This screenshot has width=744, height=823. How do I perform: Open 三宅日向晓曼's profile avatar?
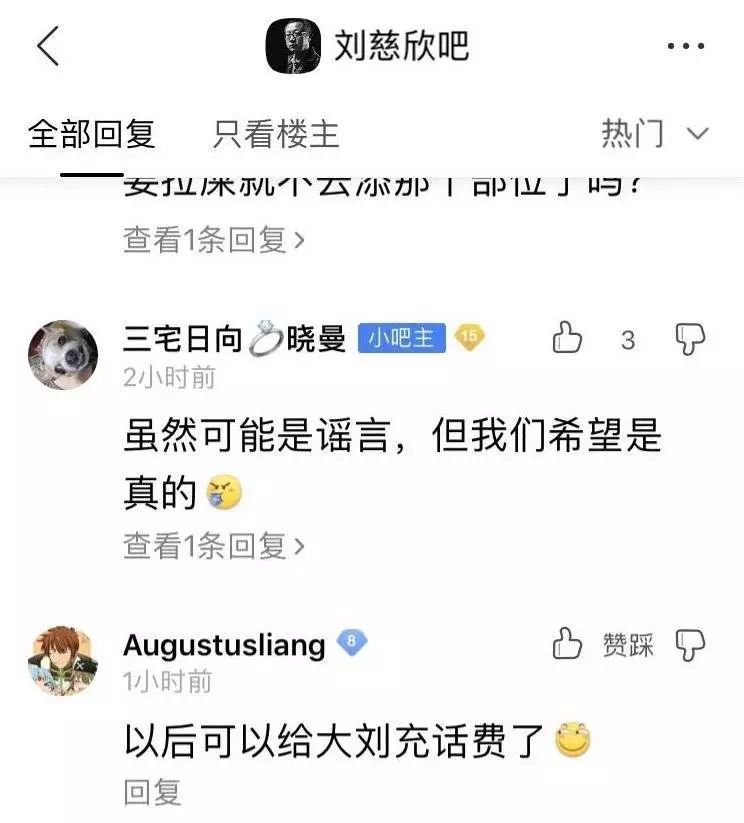click(x=63, y=354)
